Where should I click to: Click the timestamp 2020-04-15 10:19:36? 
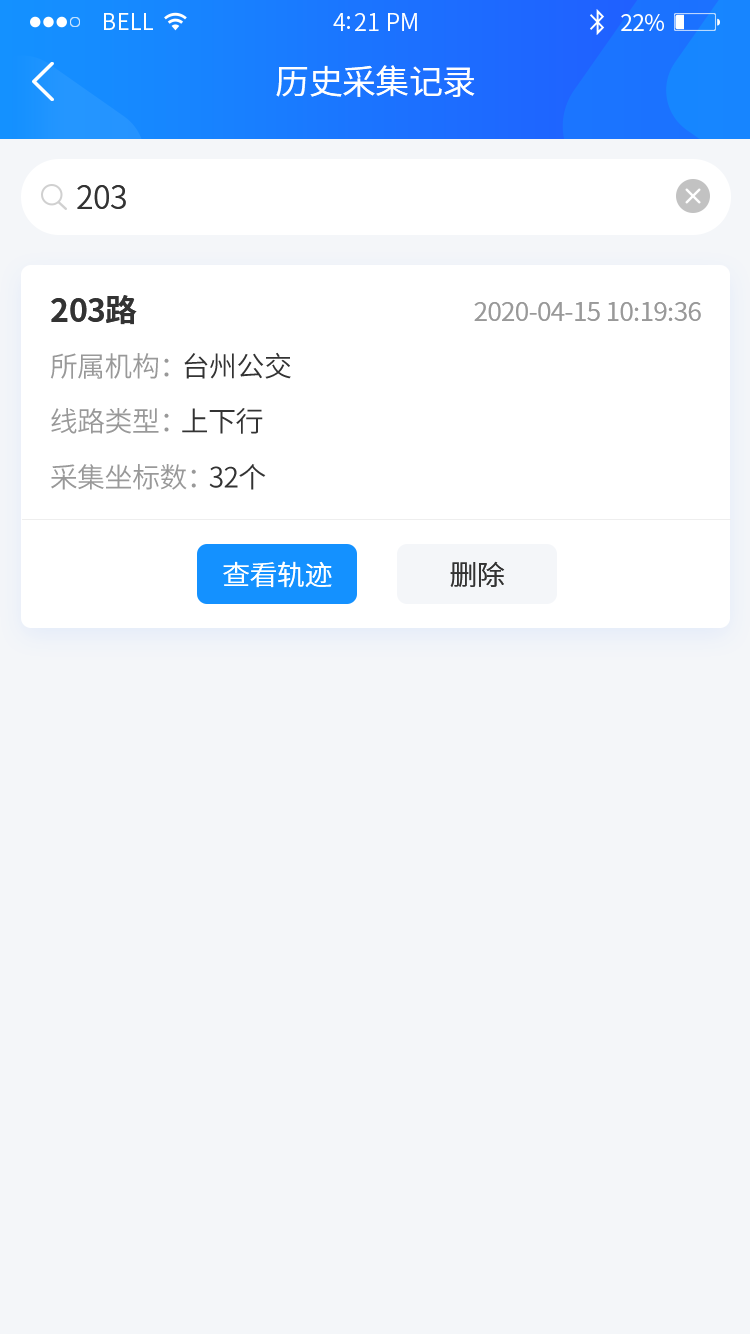click(x=590, y=312)
